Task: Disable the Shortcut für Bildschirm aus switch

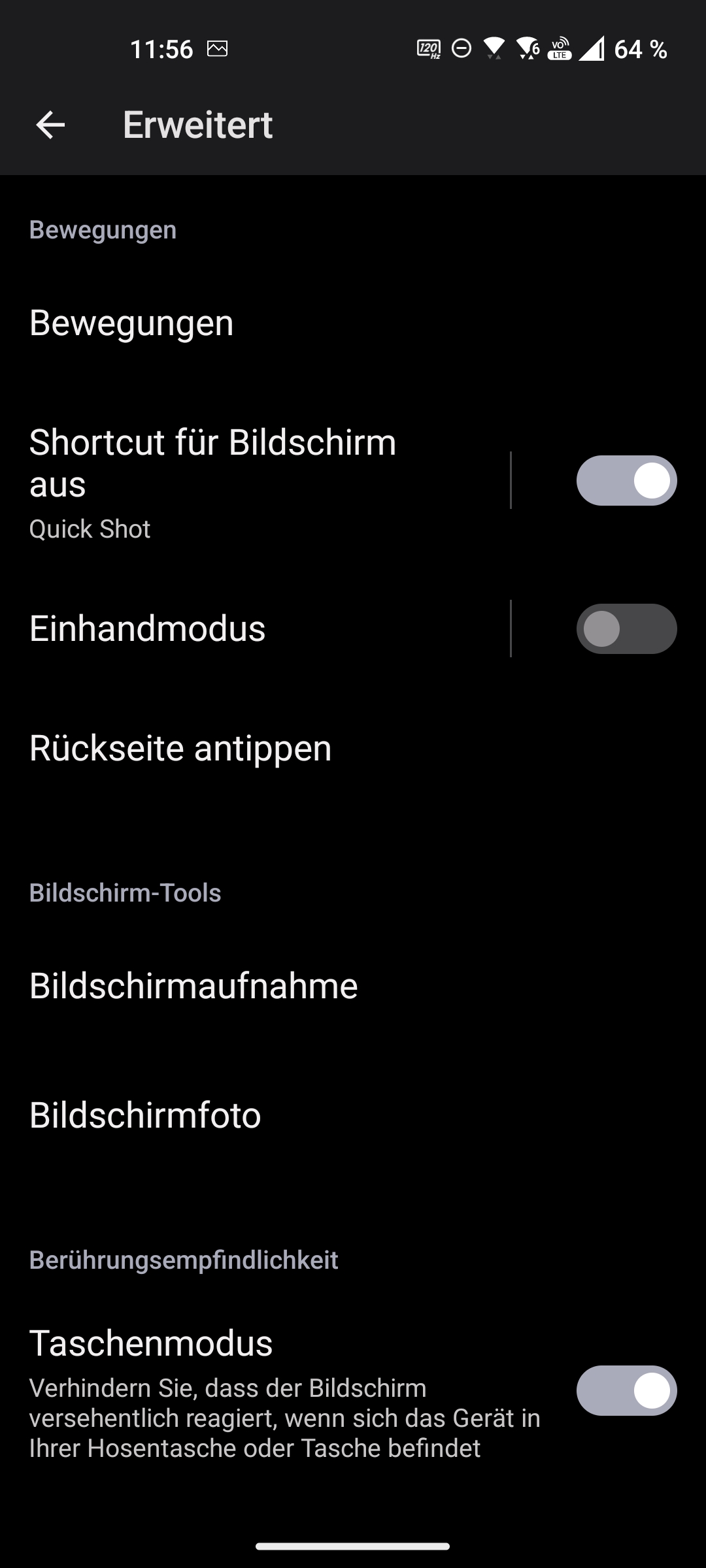Action: pos(626,480)
